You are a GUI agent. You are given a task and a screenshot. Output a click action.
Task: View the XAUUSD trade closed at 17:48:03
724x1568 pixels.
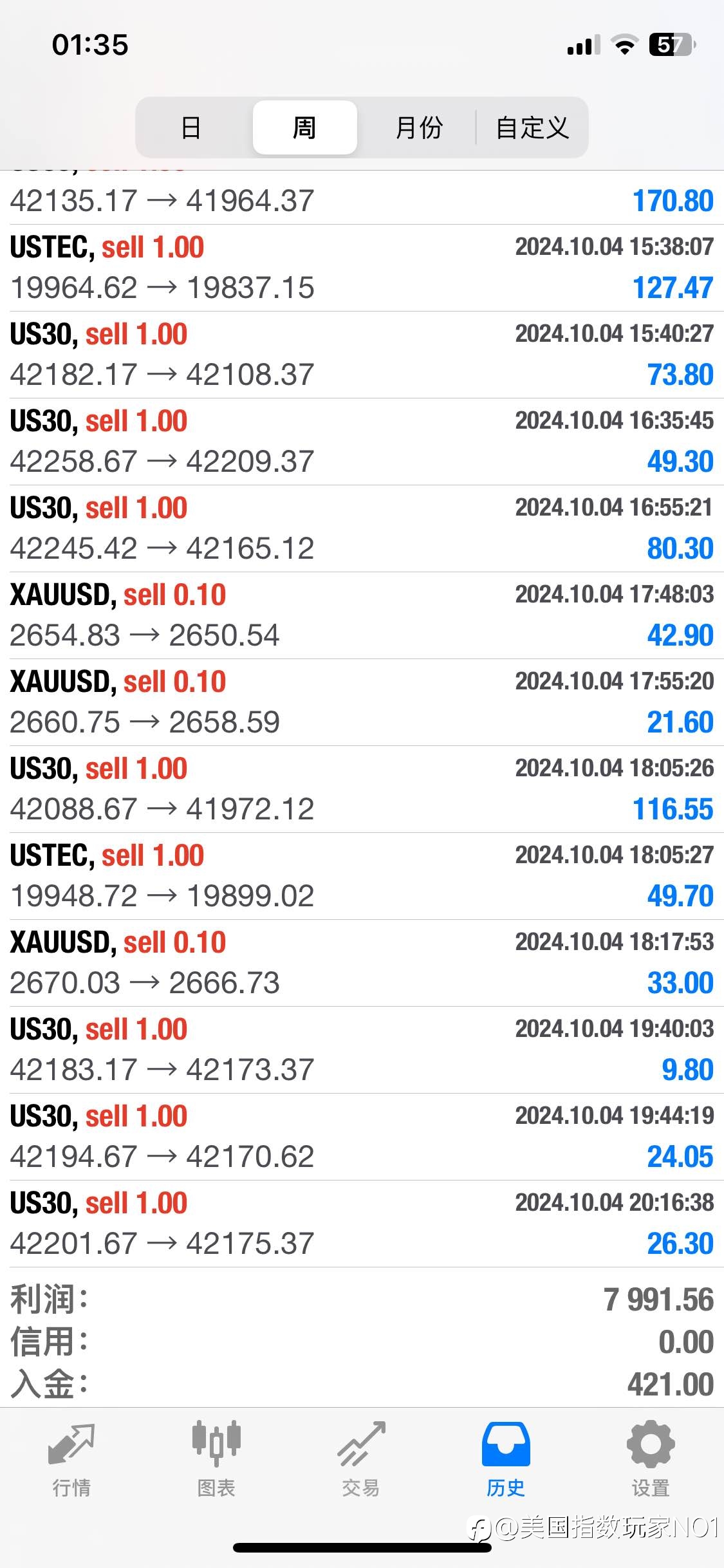coord(362,615)
